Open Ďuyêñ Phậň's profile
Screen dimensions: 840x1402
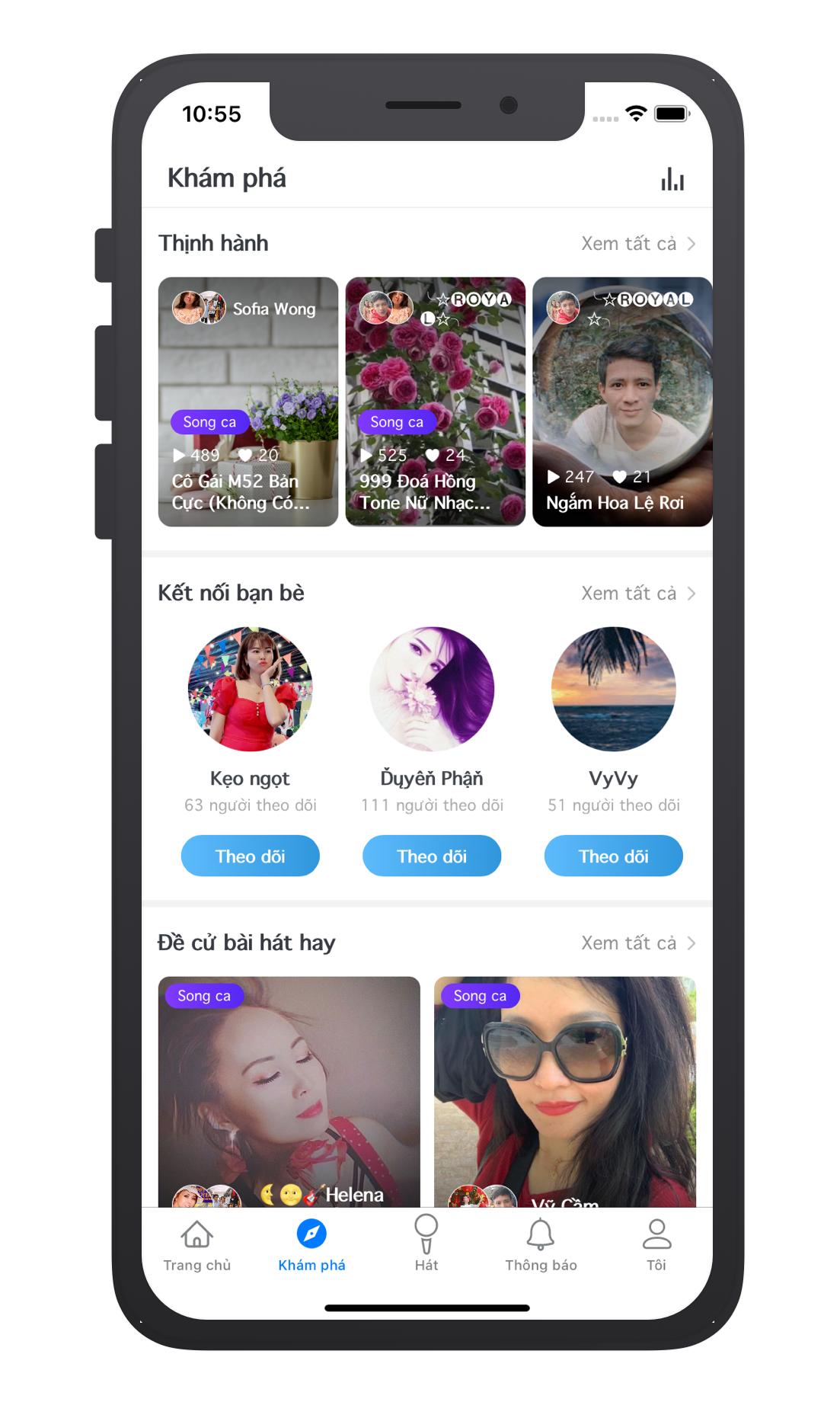[432, 689]
